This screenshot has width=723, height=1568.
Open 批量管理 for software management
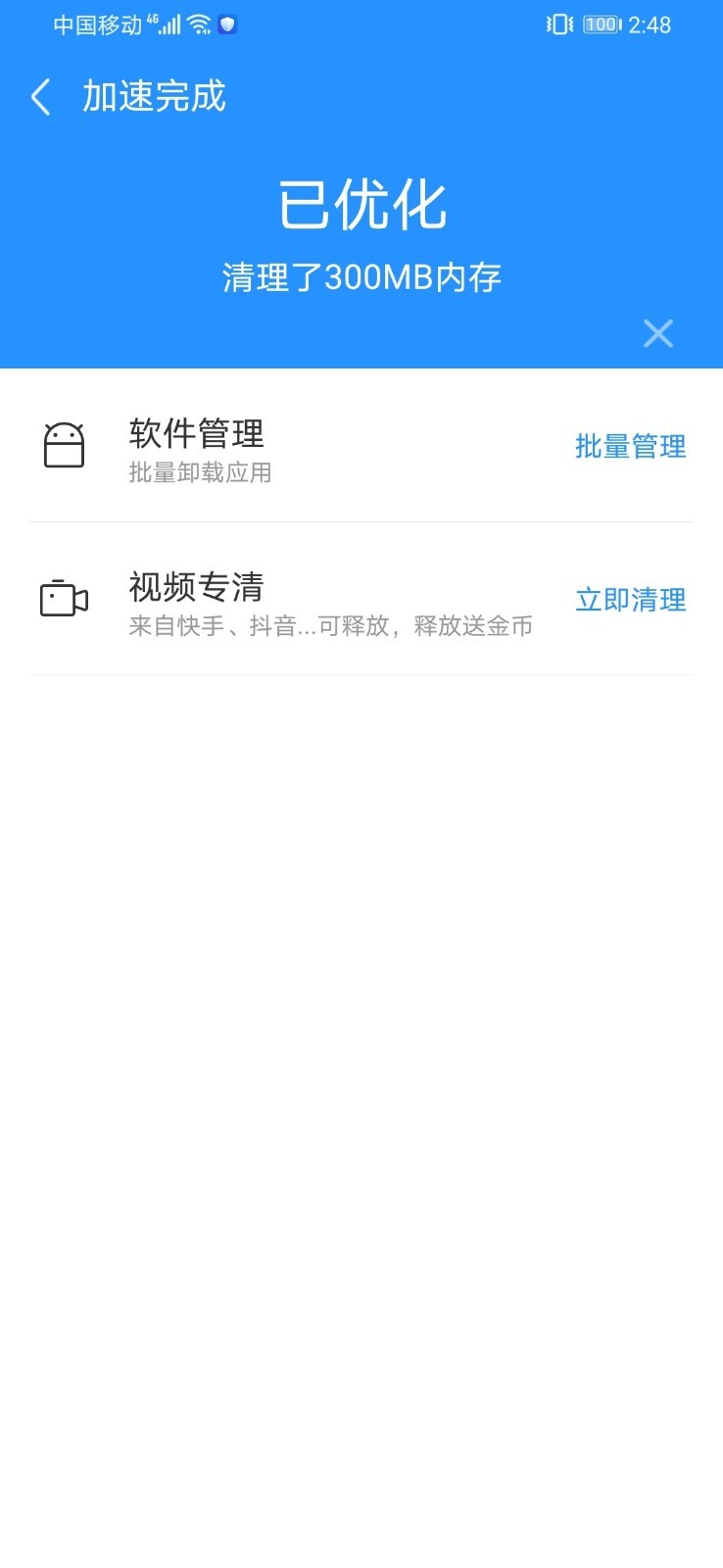coord(631,446)
